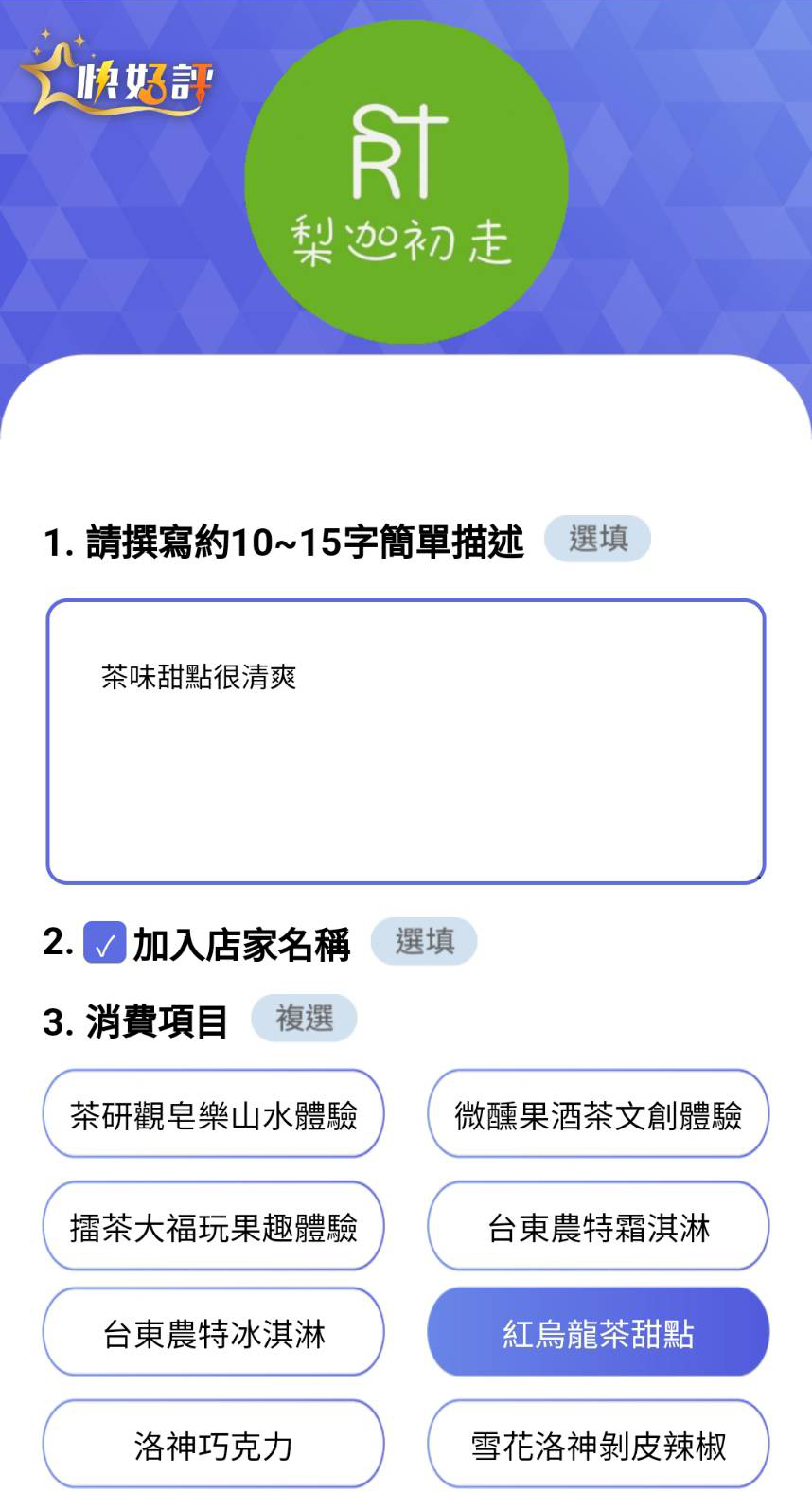
Task: Uncheck the 加入店家名稱 checkbox
Action: click(x=104, y=943)
